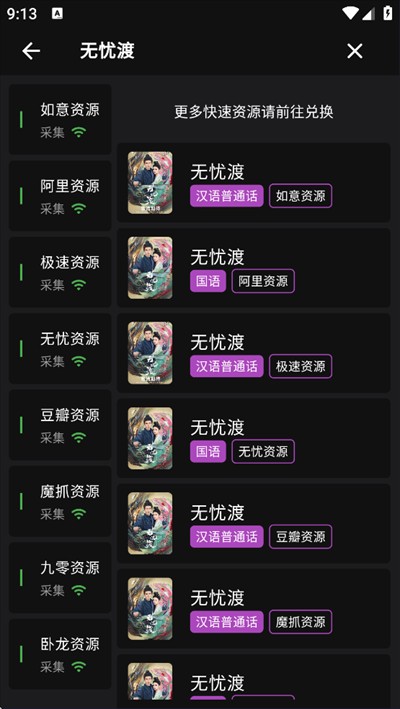Select the 九零资源 source
This screenshot has height=709, width=400.
60,578
